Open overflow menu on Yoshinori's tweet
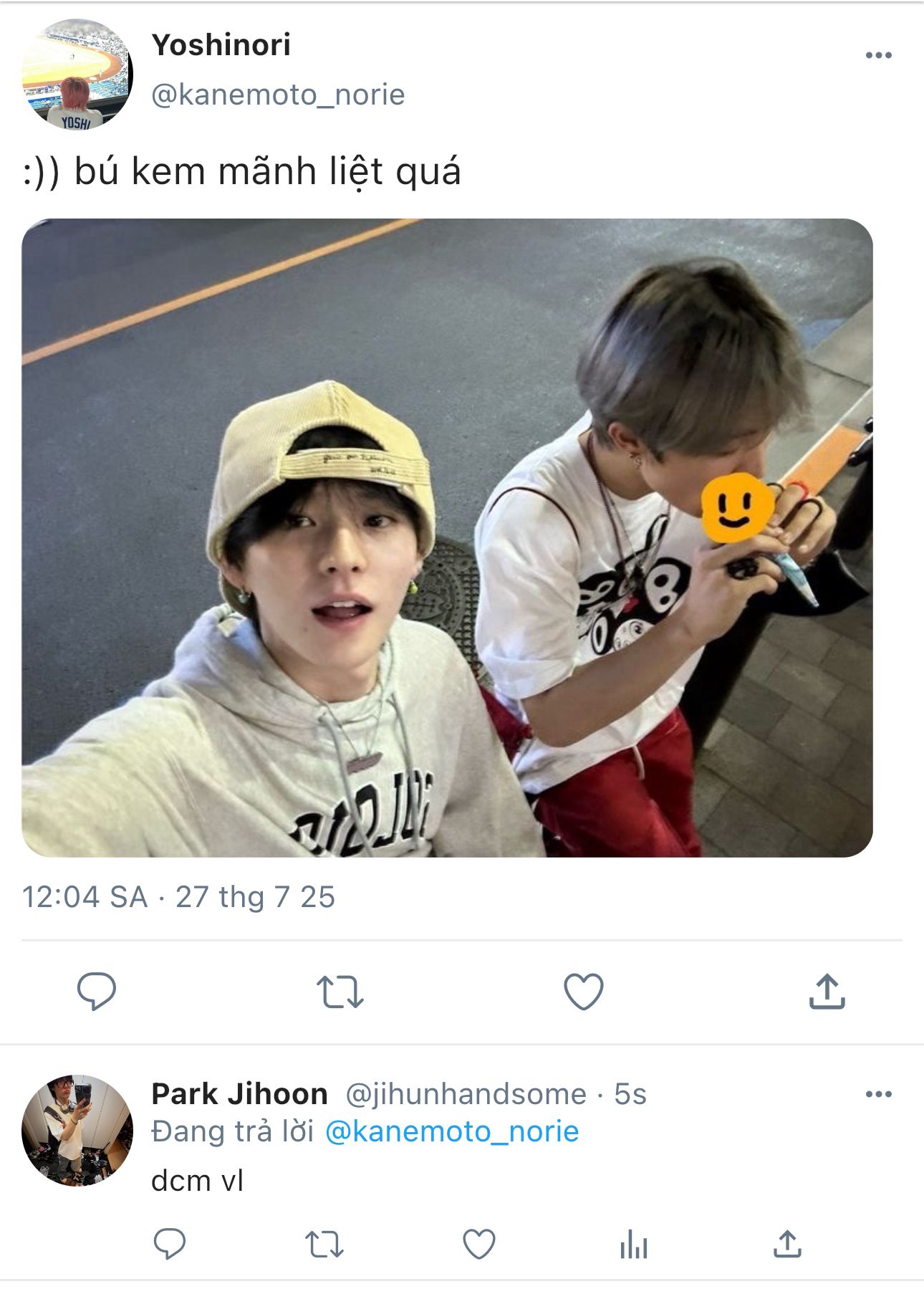 [878, 55]
